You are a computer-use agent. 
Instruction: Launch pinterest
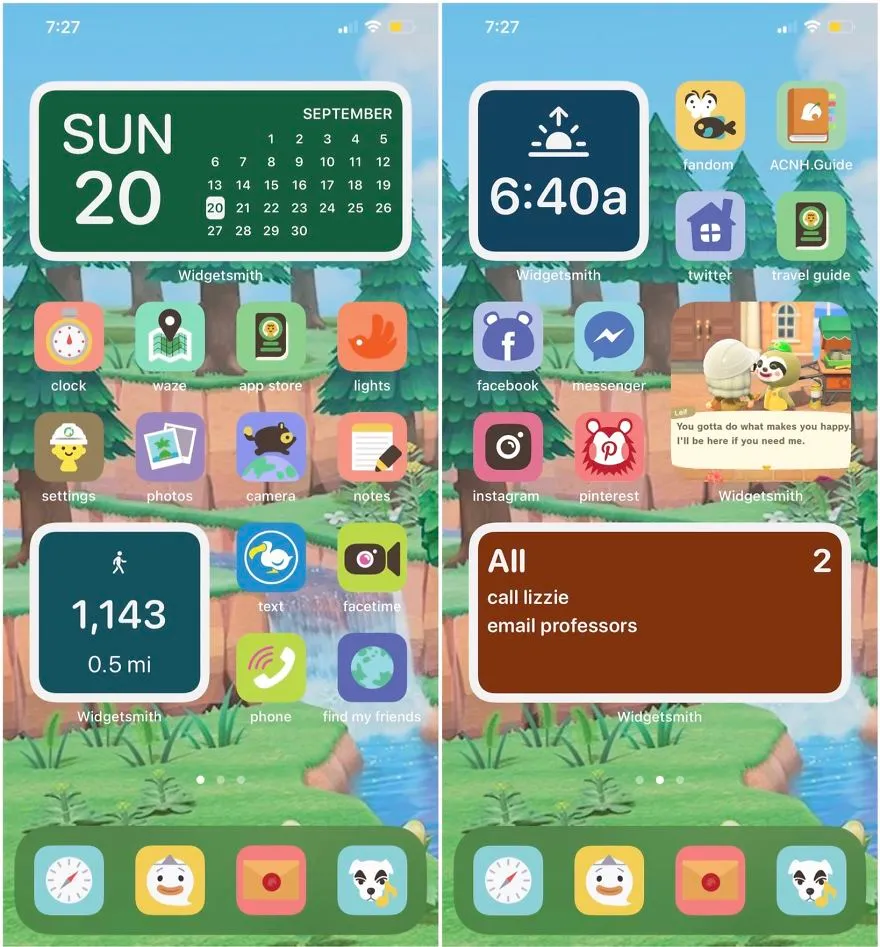[x=609, y=448]
